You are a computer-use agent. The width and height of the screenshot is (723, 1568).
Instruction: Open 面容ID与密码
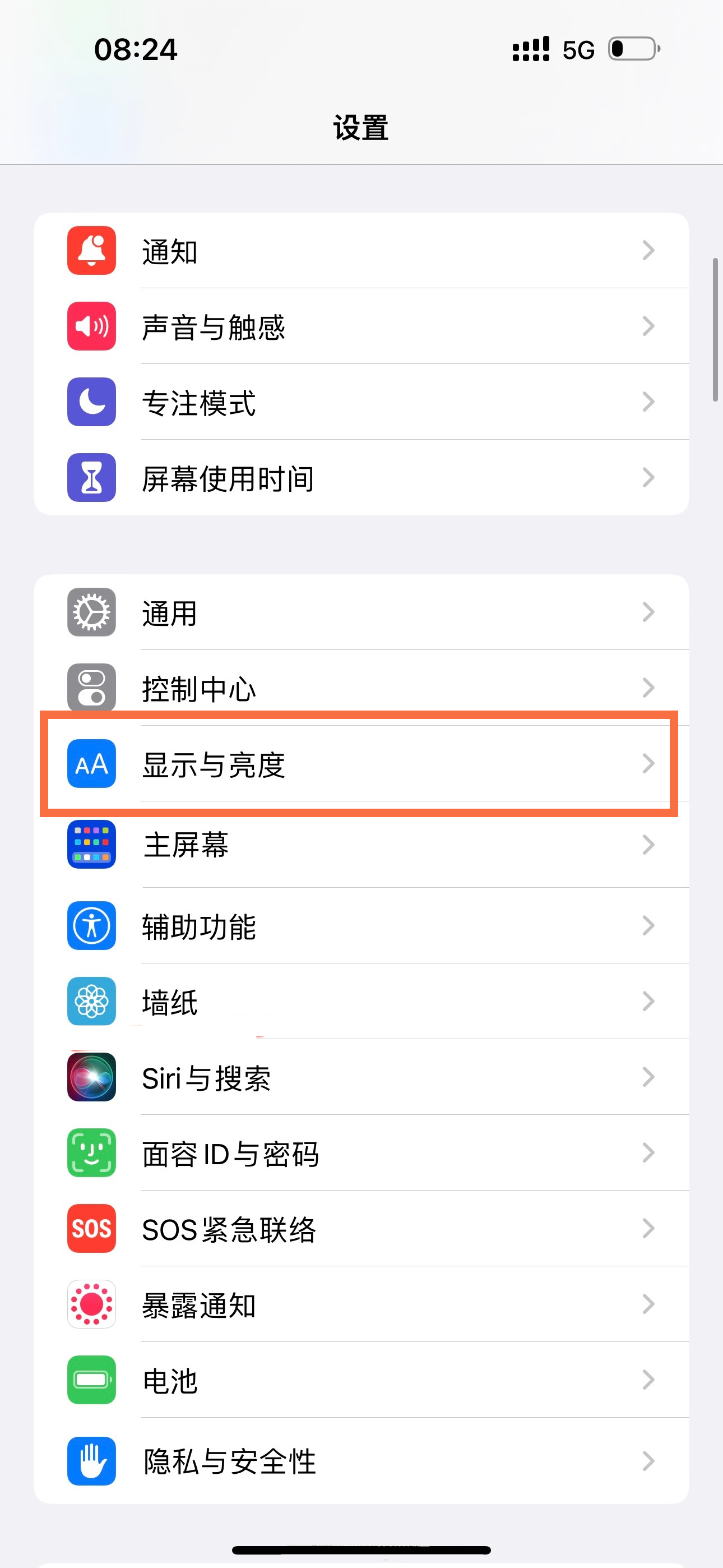tap(360, 1153)
